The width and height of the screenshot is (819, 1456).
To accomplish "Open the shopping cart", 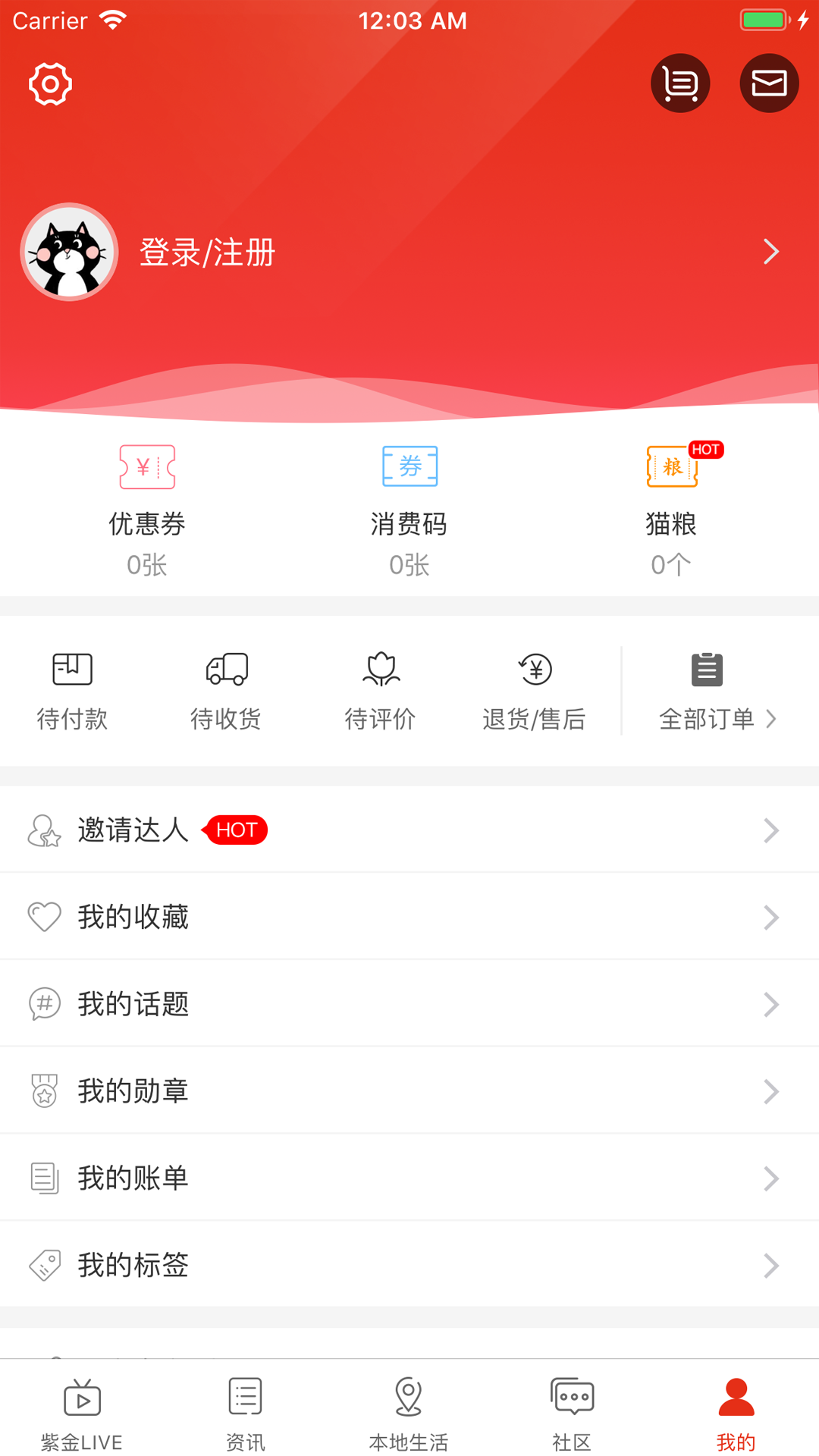I will pos(680,83).
